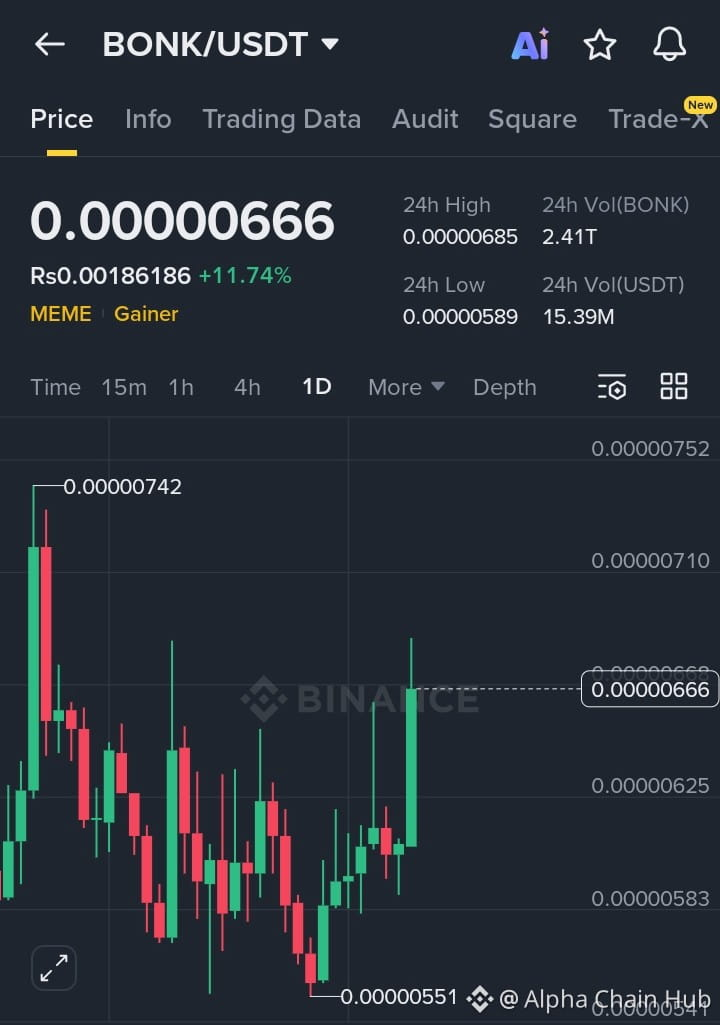Select the Time chart view

coord(55,387)
